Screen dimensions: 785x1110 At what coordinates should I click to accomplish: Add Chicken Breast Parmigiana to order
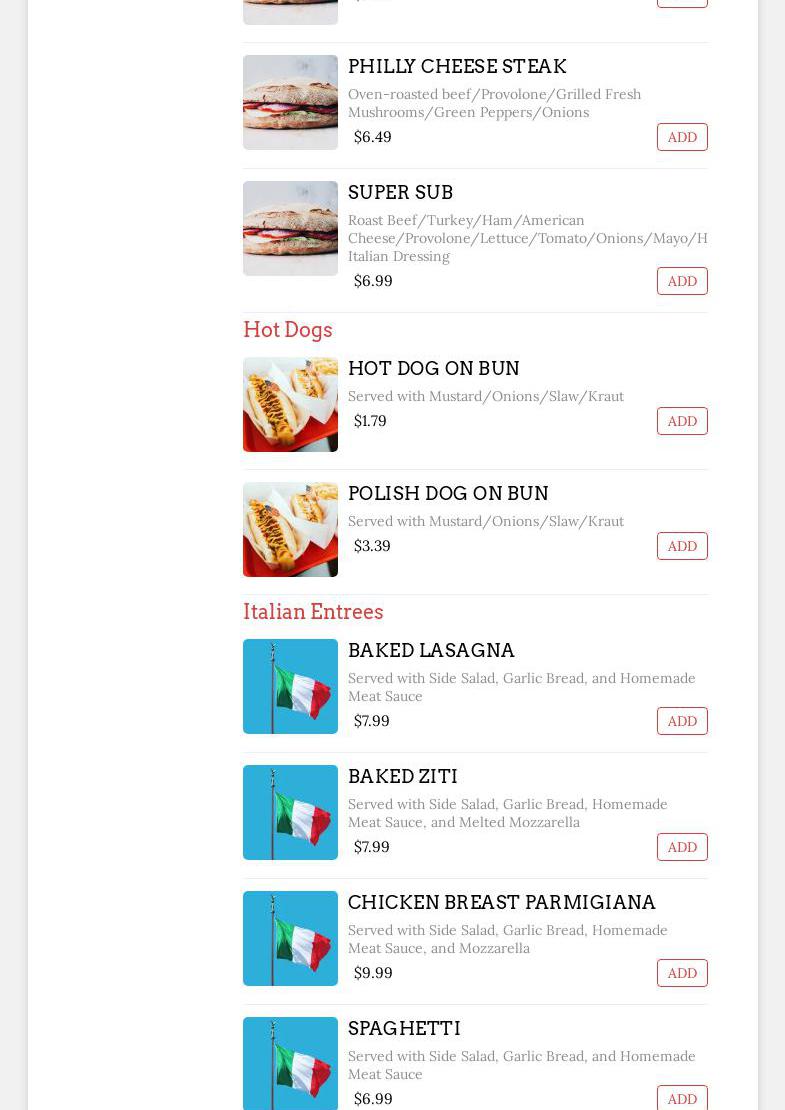[x=681, y=973]
